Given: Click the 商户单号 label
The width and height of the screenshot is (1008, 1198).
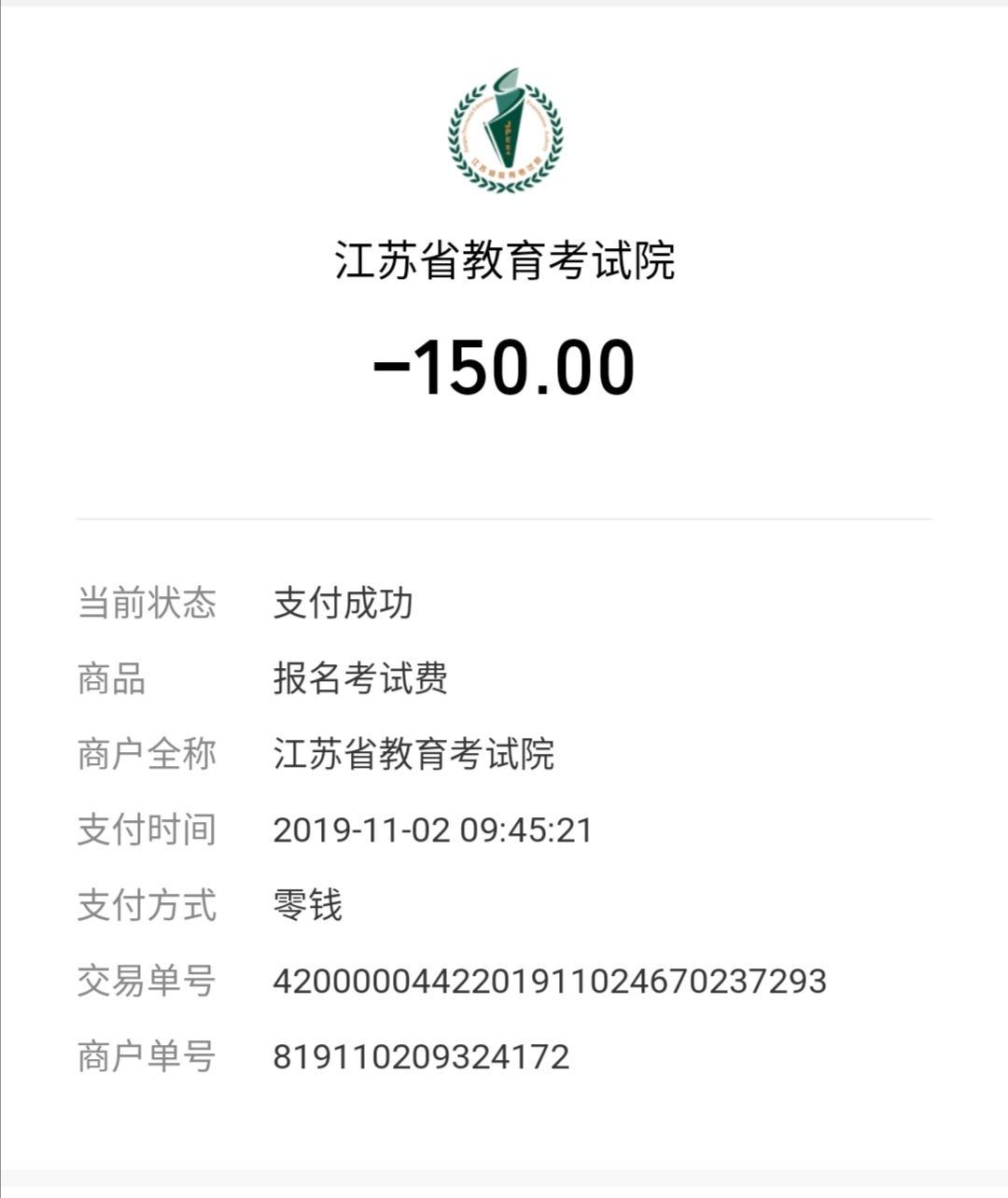Looking at the screenshot, I should click(147, 1055).
